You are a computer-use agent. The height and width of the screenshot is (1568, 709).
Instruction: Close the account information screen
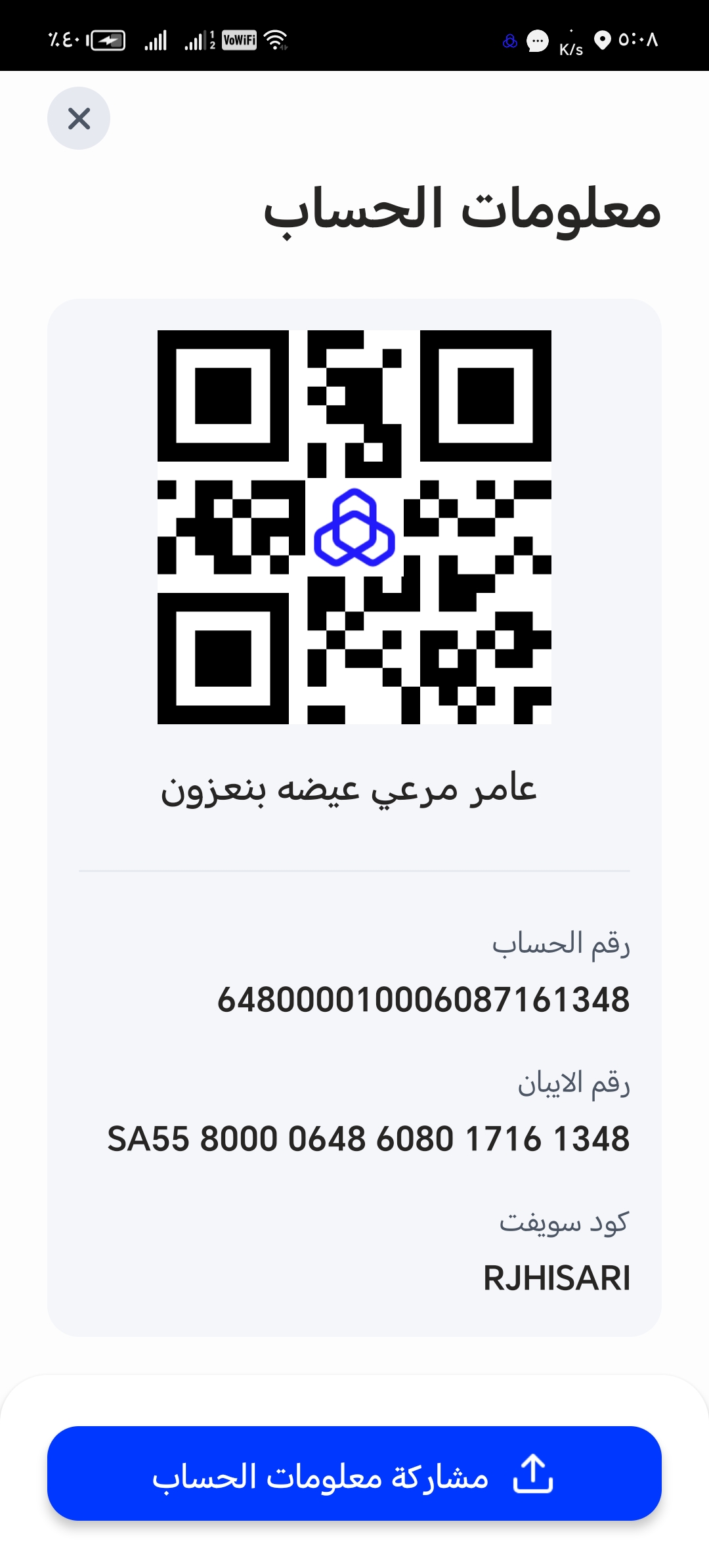pos(79,118)
